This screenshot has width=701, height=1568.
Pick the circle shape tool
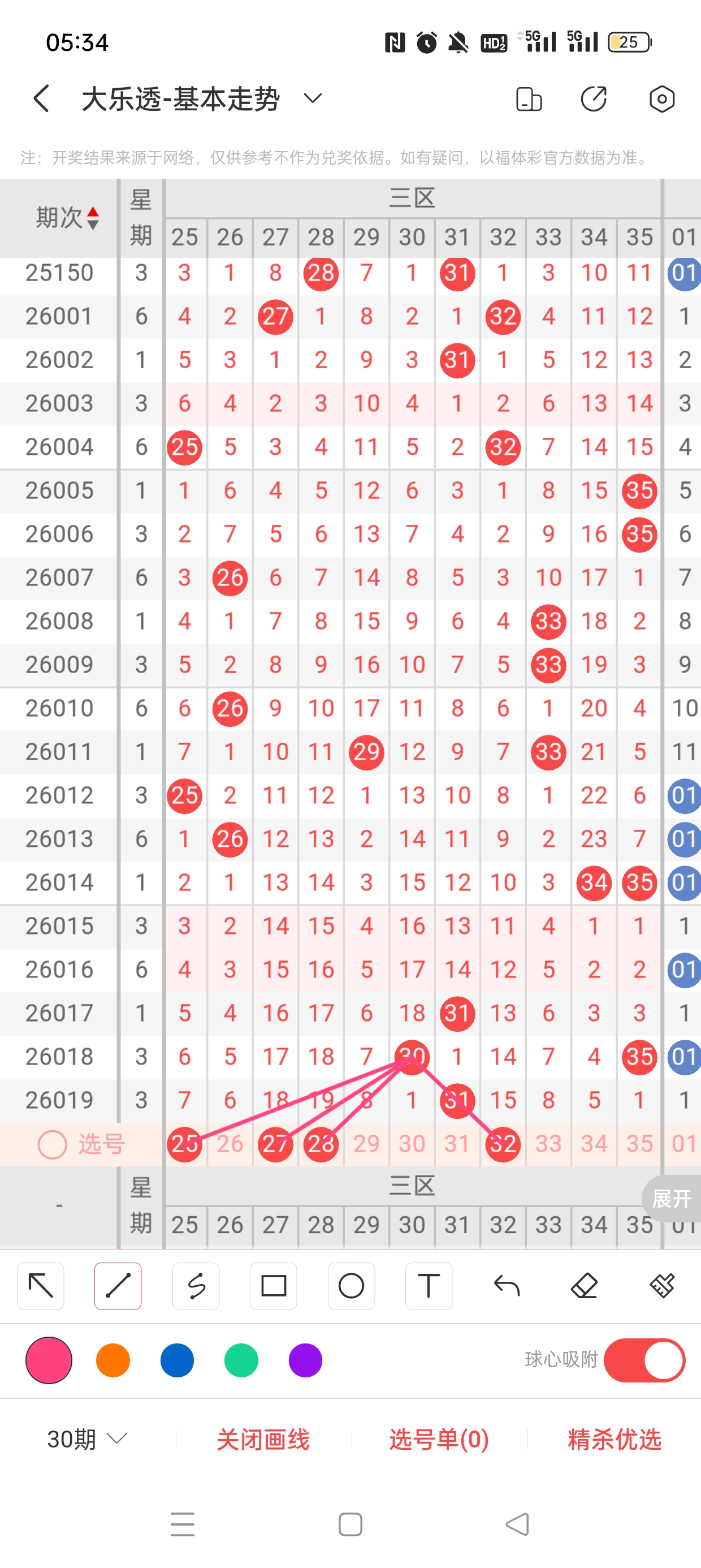351,1286
